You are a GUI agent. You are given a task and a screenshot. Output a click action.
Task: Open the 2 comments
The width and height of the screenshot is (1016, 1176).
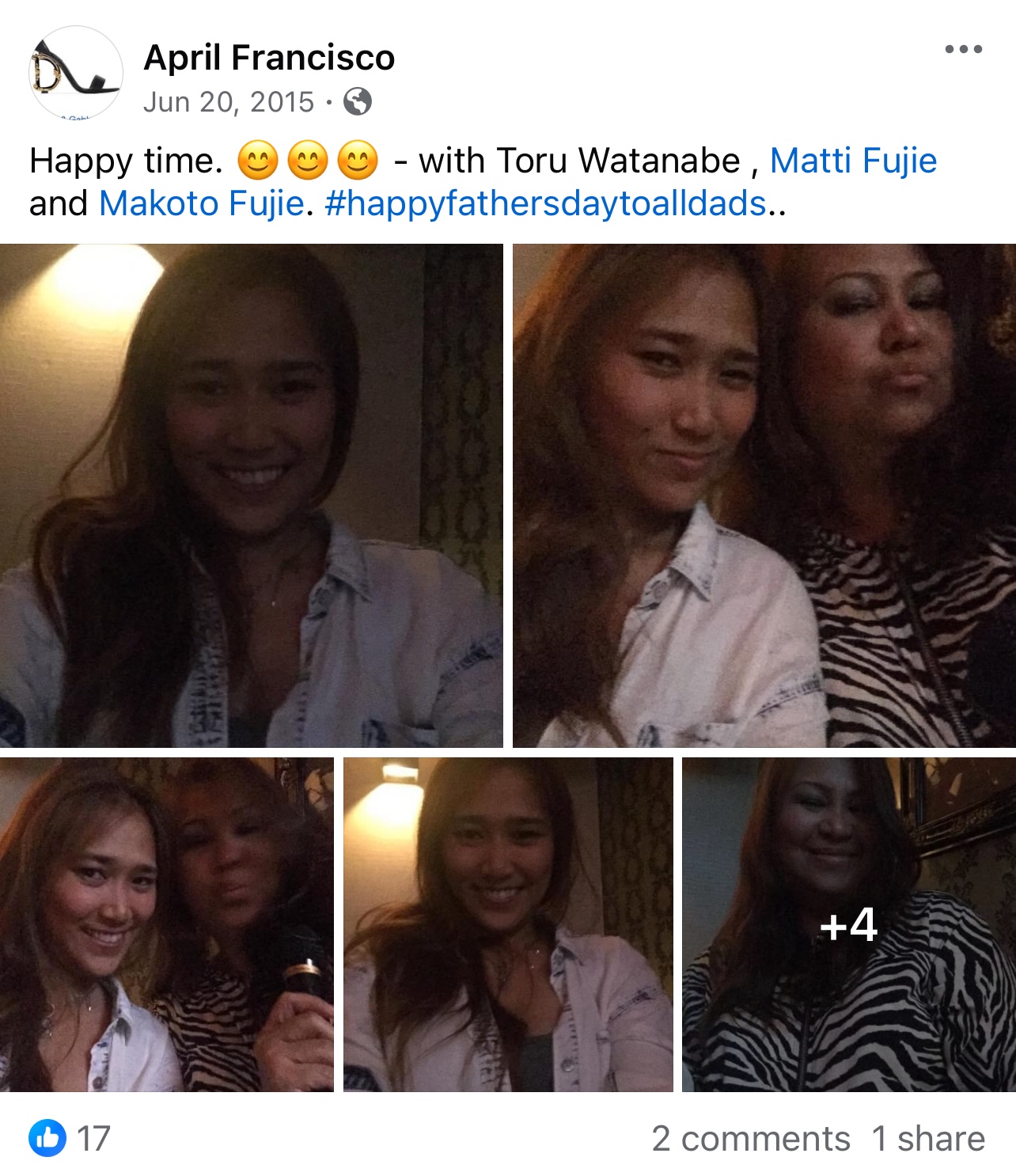click(x=750, y=1138)
